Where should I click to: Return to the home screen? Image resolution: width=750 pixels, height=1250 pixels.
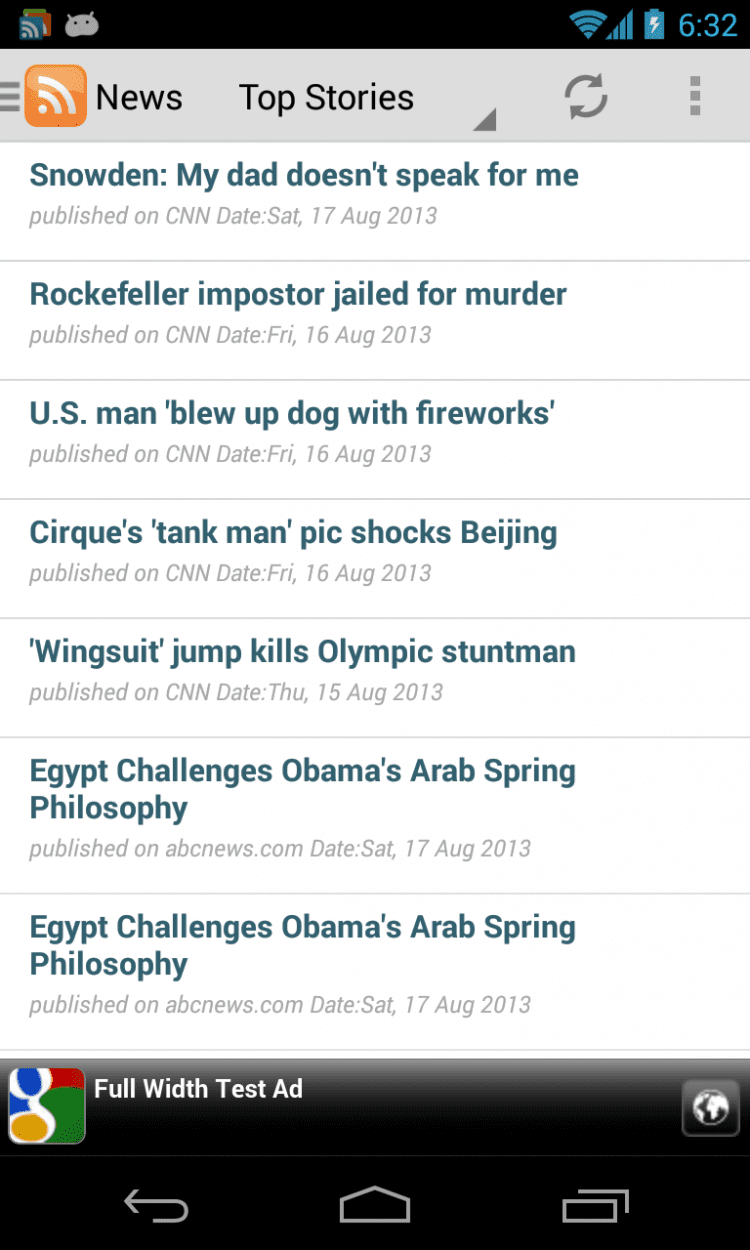[375, 1205]
